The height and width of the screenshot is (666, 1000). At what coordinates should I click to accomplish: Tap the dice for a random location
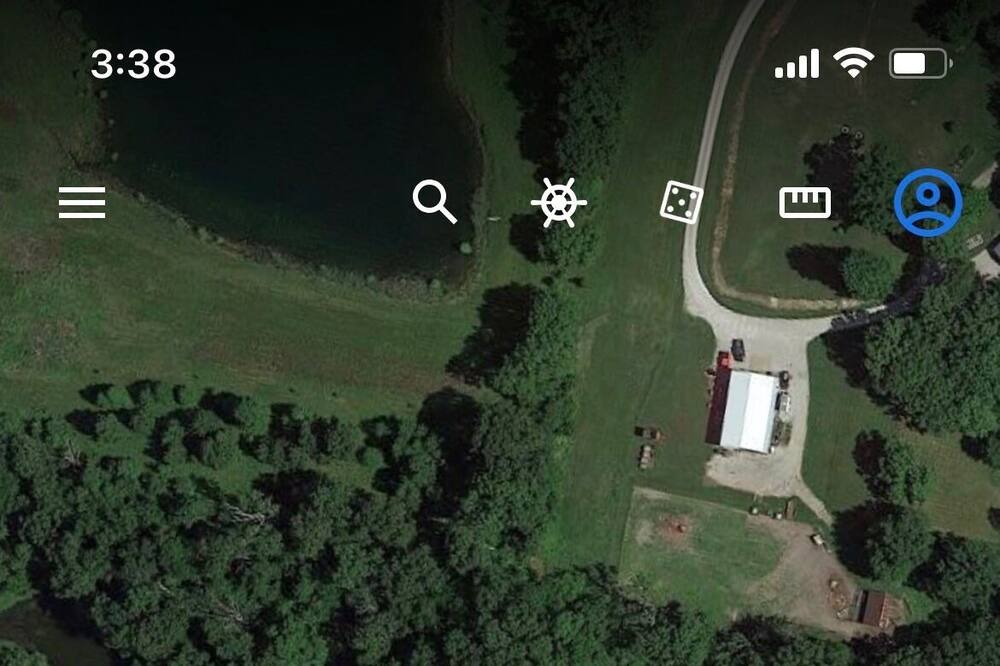(x=682, y=203)
